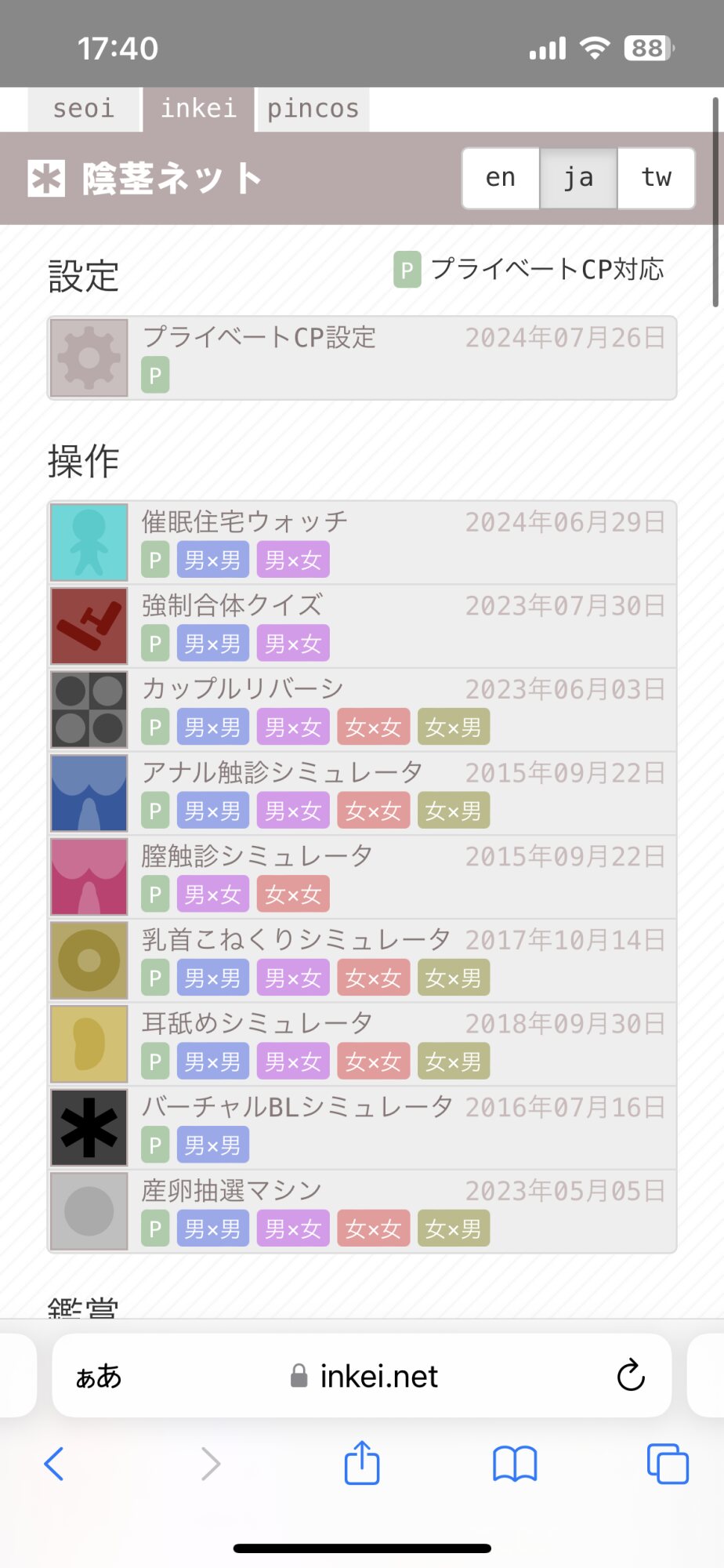Switch language to tw

pyautogui.click(x=656, y=178)
